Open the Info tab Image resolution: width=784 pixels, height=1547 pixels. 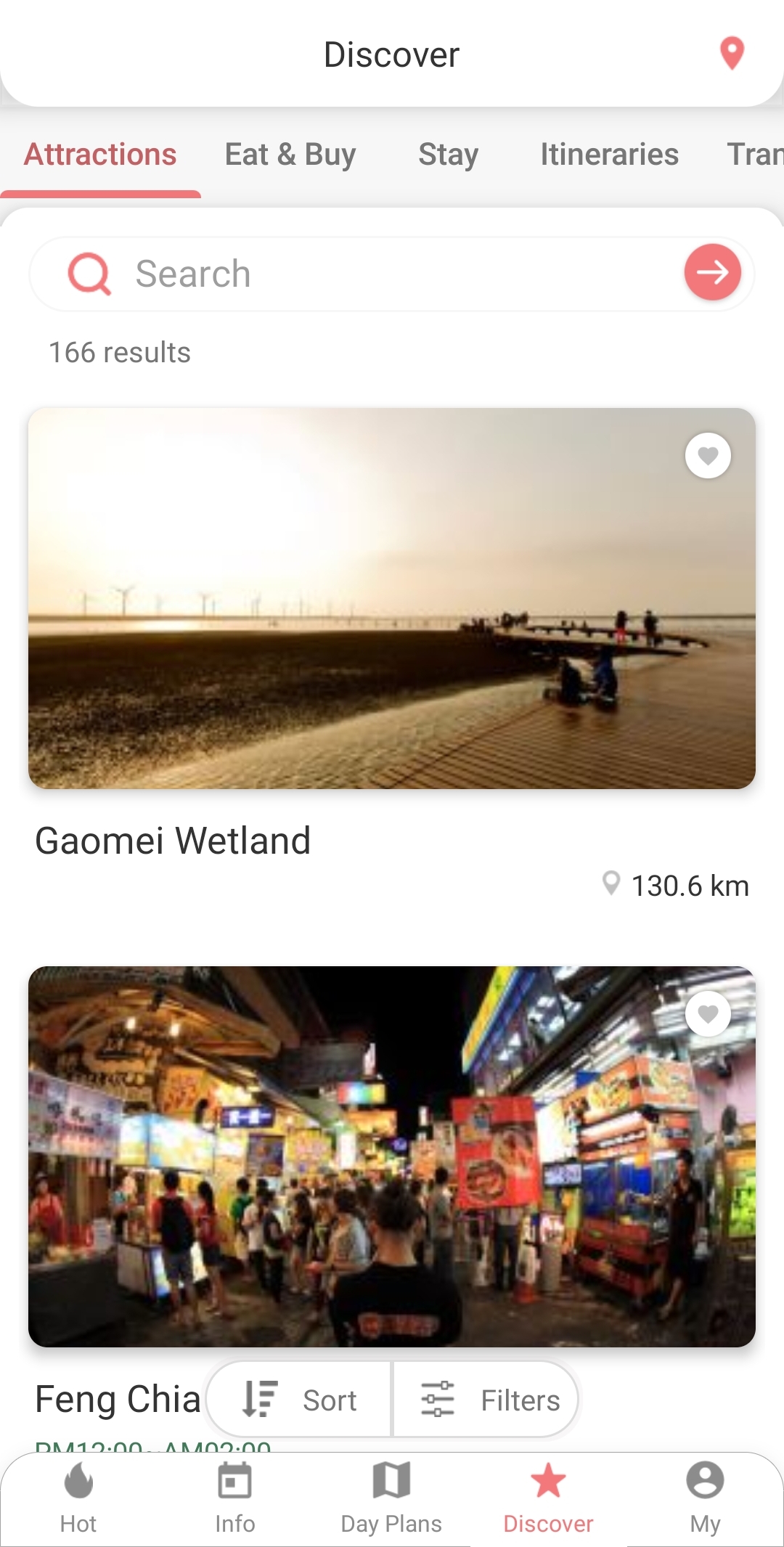pyautogui.click(x=235, y=1498)
